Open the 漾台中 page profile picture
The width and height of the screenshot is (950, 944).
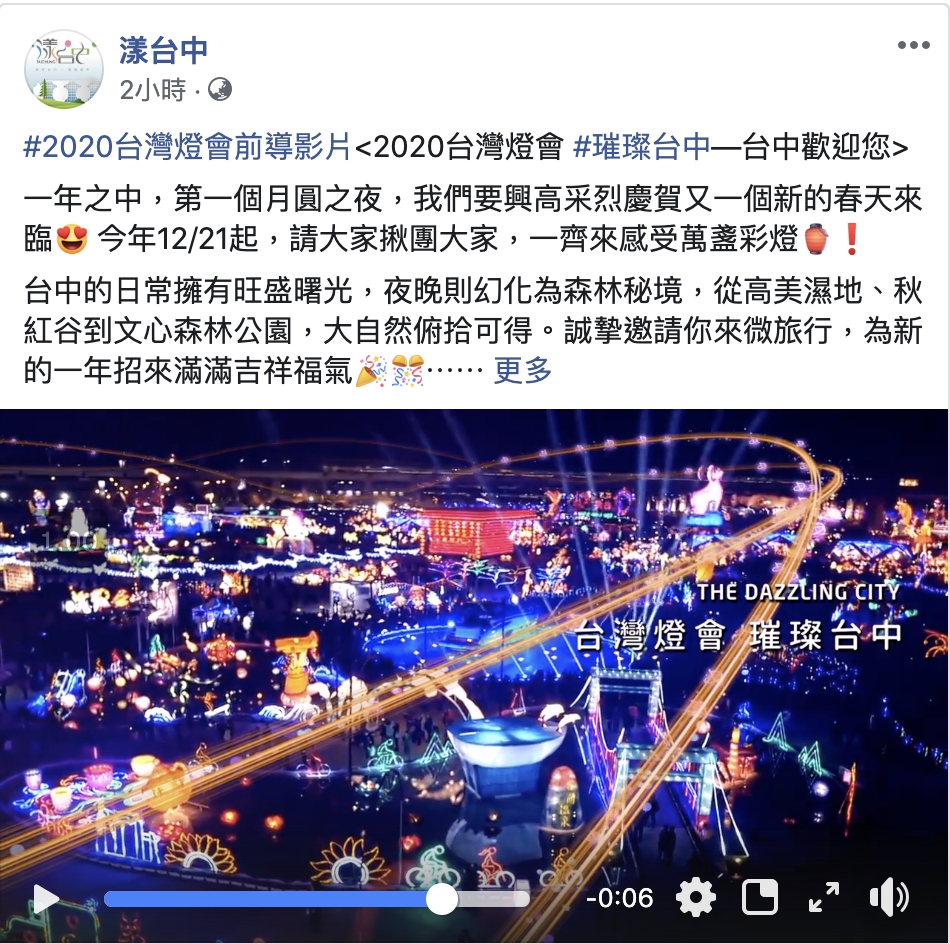coord(63,69)
